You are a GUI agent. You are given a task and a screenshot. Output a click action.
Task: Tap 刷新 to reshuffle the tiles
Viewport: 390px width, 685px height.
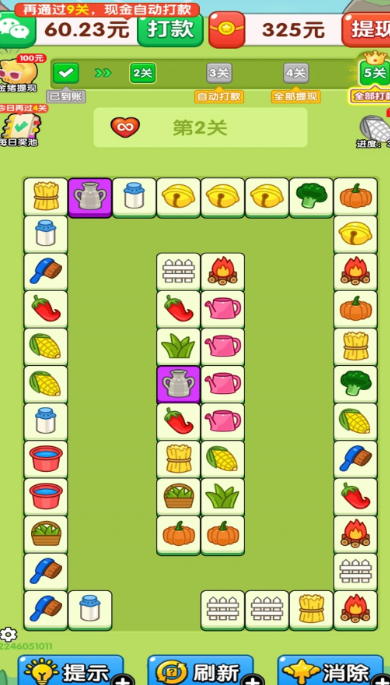coord(200,671)
